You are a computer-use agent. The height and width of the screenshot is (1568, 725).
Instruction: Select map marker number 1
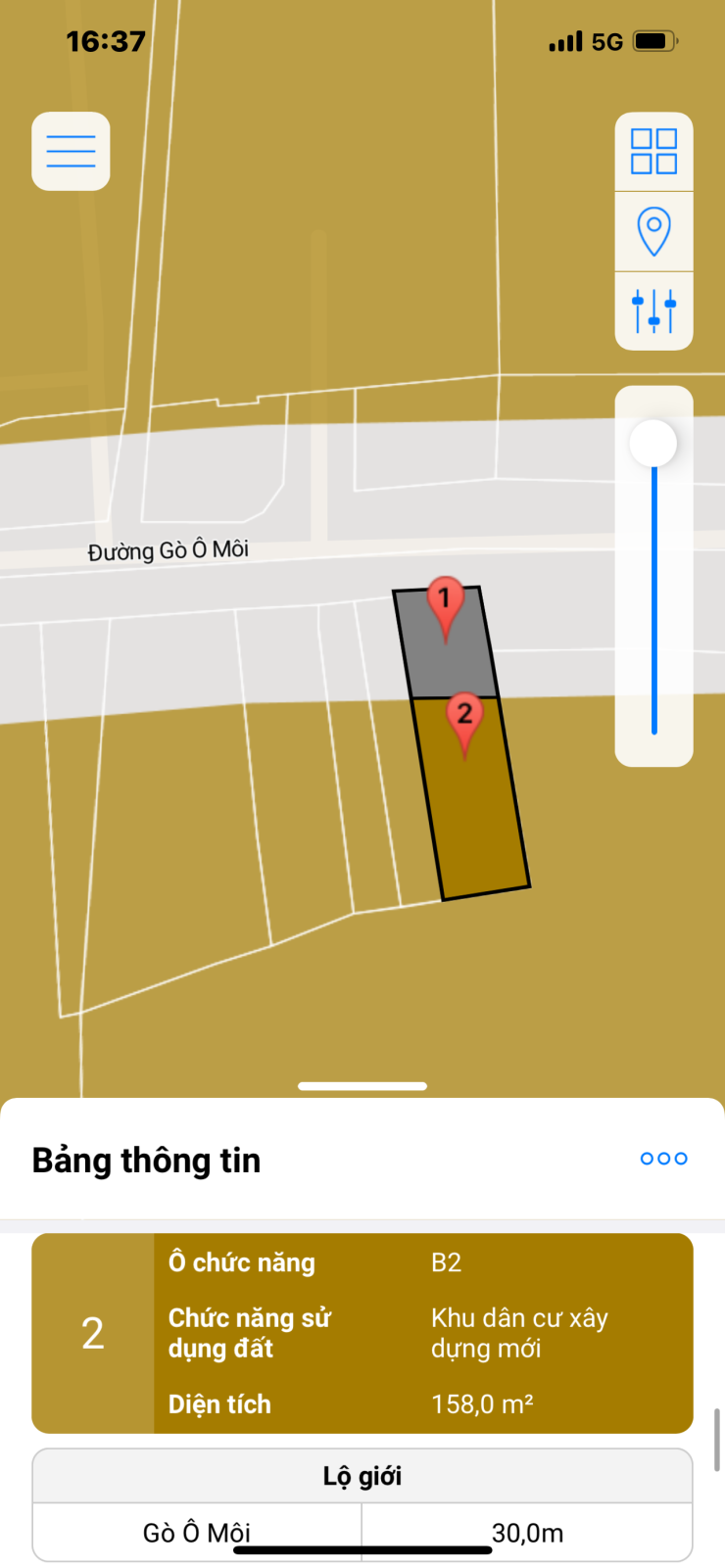click(x=445, y=600)
